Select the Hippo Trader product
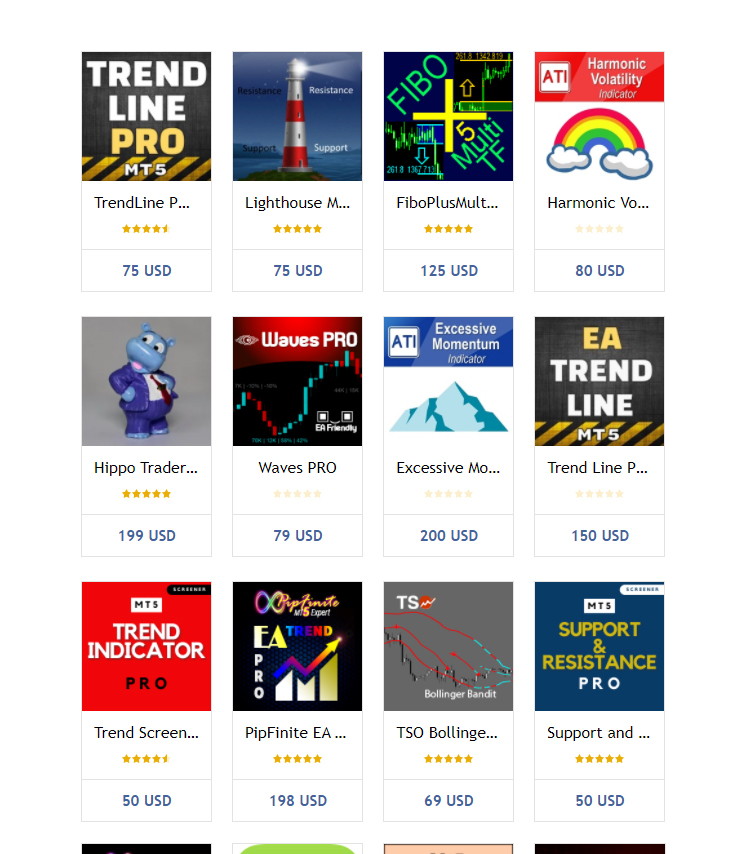The width and height of the screenshot is (750, 854). point(146,382)
